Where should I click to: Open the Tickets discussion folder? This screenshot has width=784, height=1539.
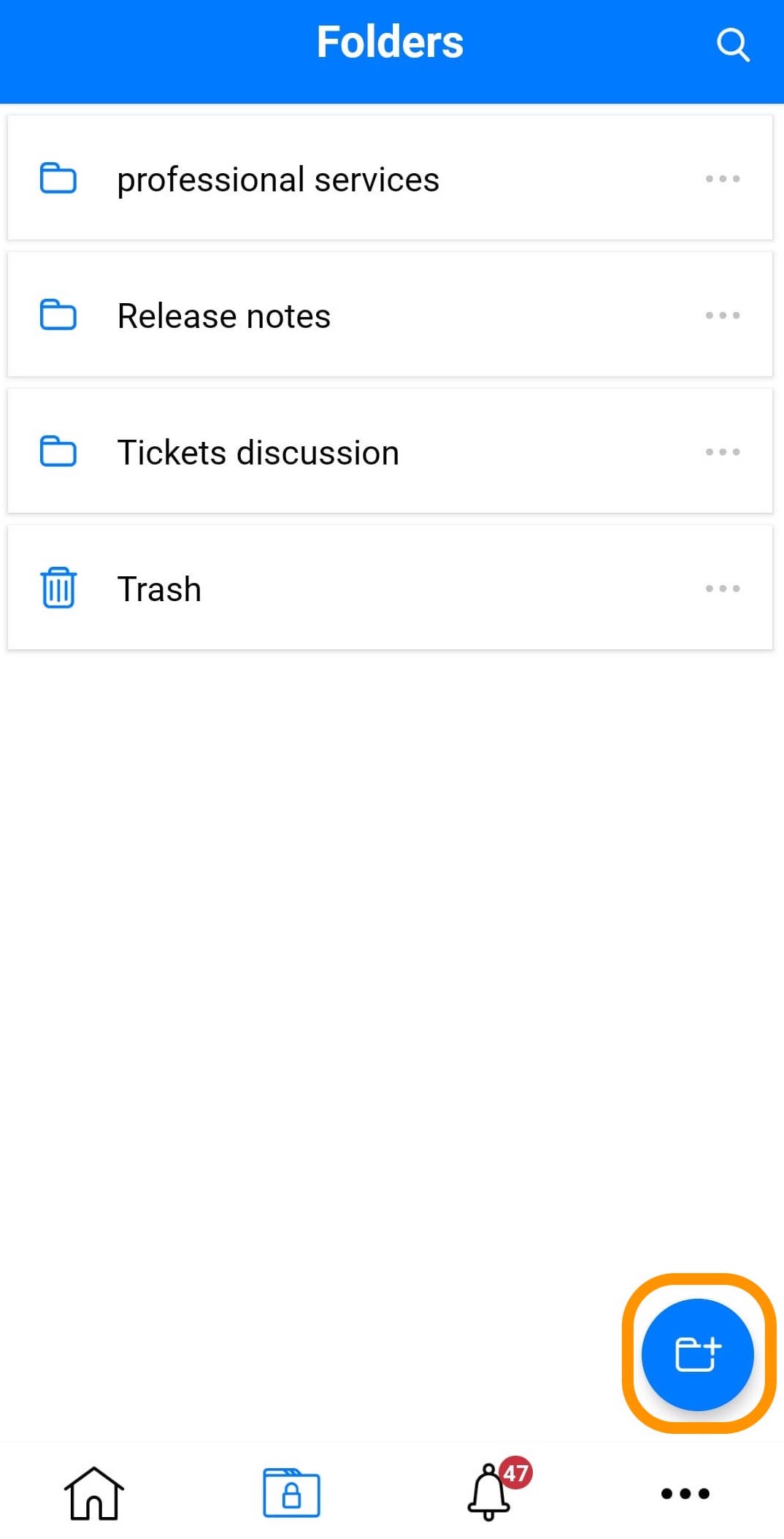click(390, 451)
